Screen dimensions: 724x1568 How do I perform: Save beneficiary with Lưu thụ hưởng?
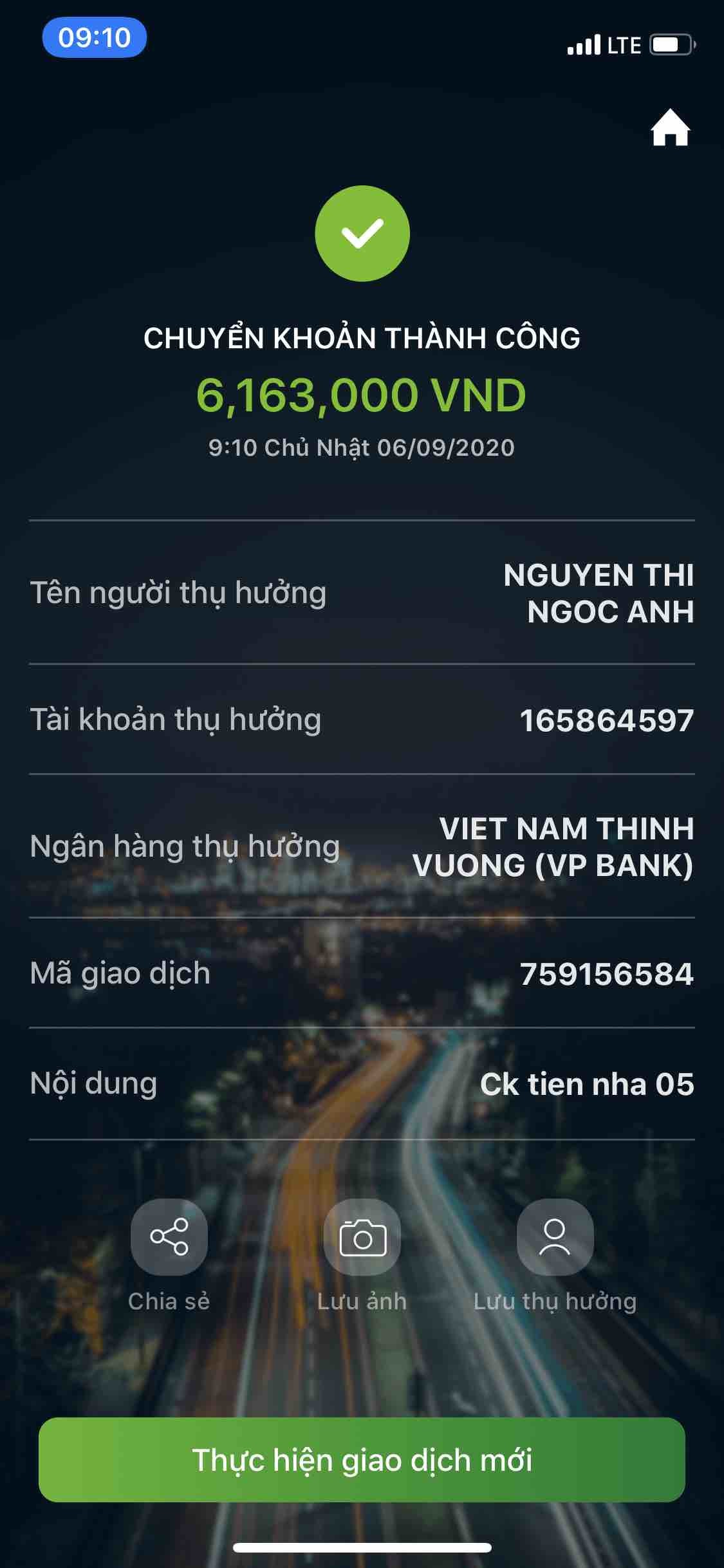555,1237
